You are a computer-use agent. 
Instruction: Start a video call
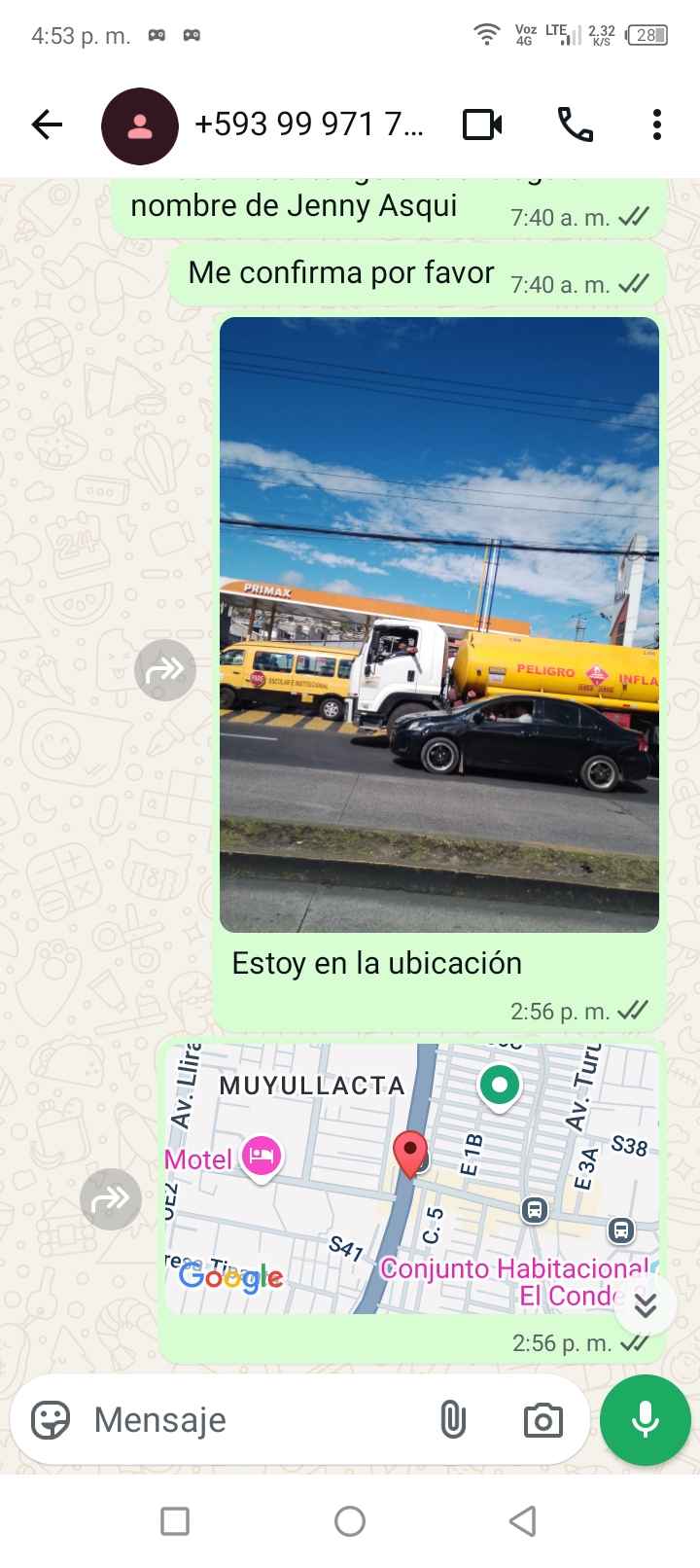[x=482, y=125]
